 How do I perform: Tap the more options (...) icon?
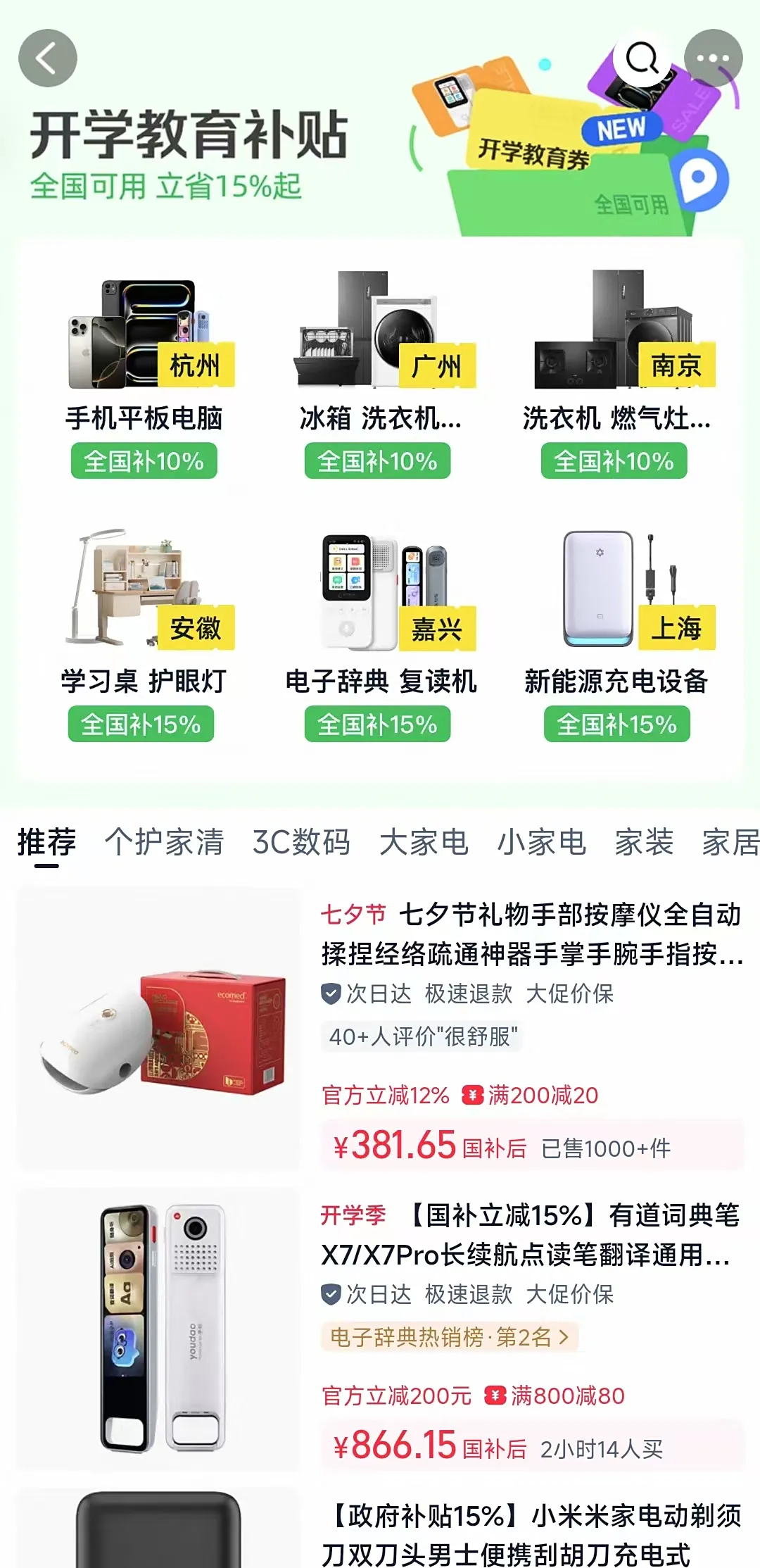tap(712, 59)
